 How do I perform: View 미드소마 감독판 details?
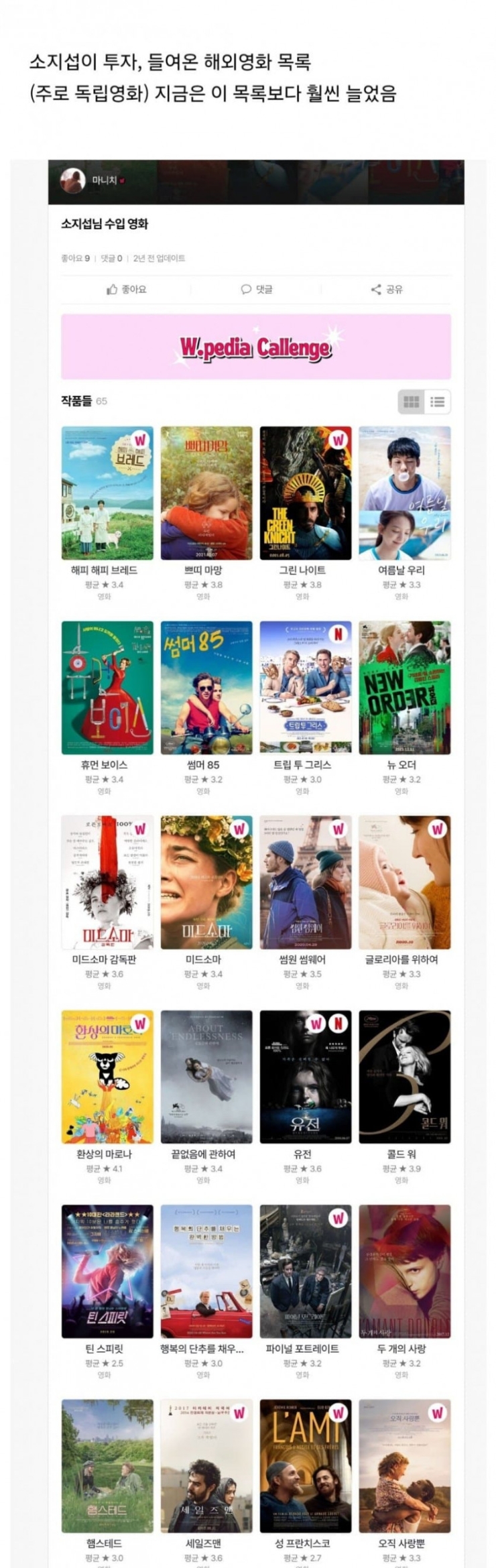[107, 882]
